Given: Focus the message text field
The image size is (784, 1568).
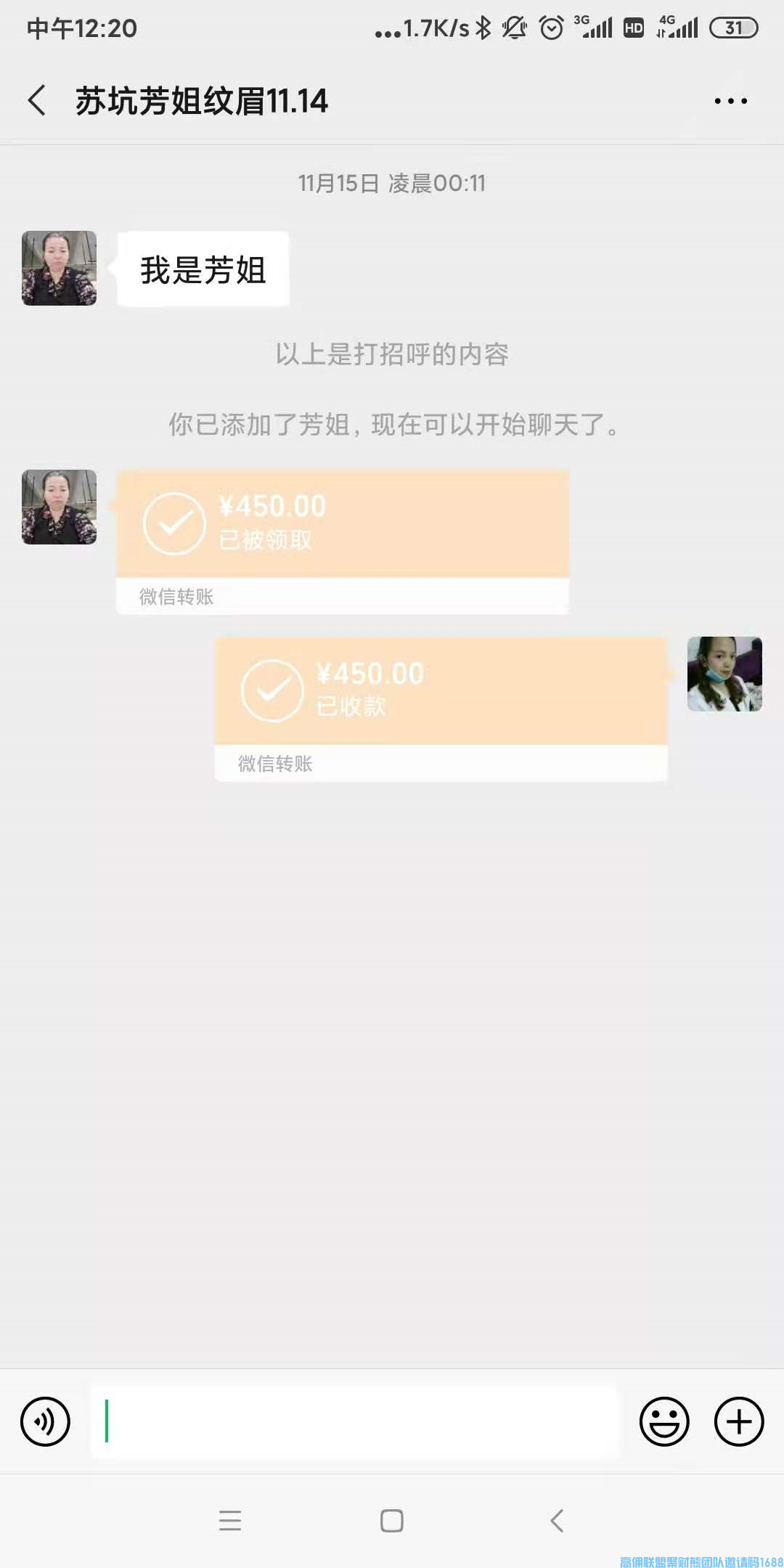Looking at the screenshot, I should [354, 1421].
